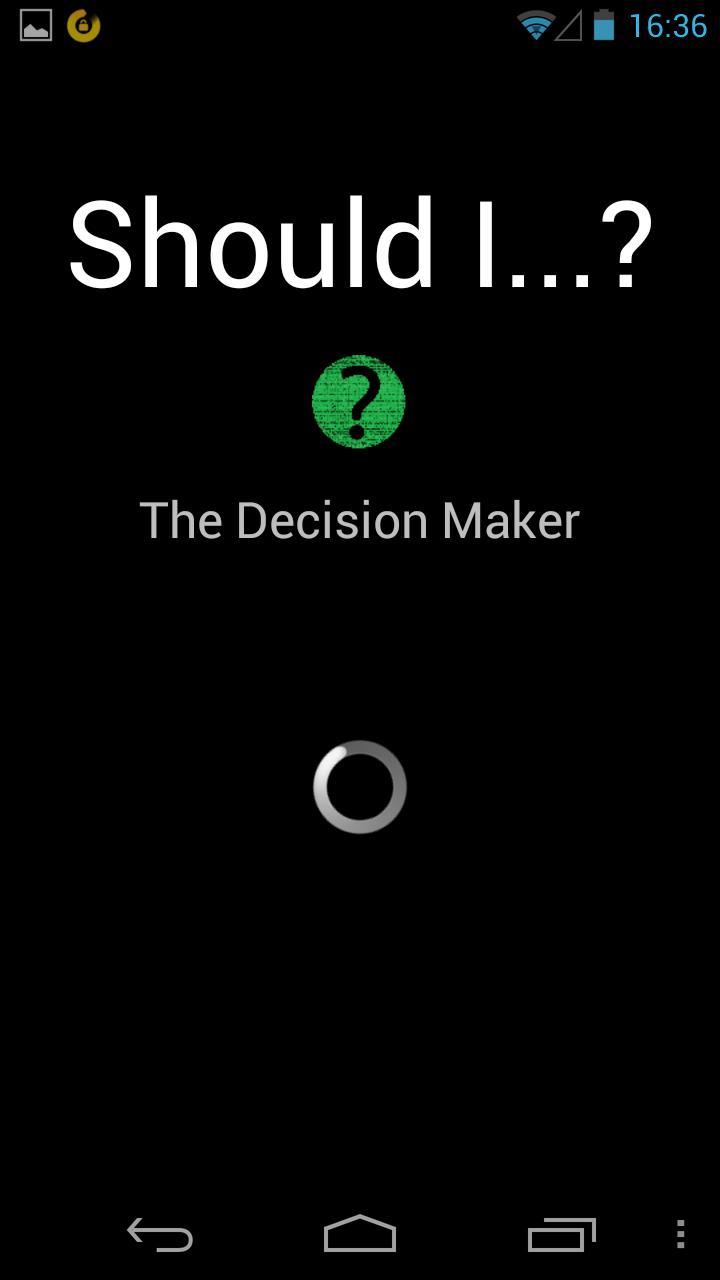
Task: Tap the black area below the spinner
Action: 359,960
